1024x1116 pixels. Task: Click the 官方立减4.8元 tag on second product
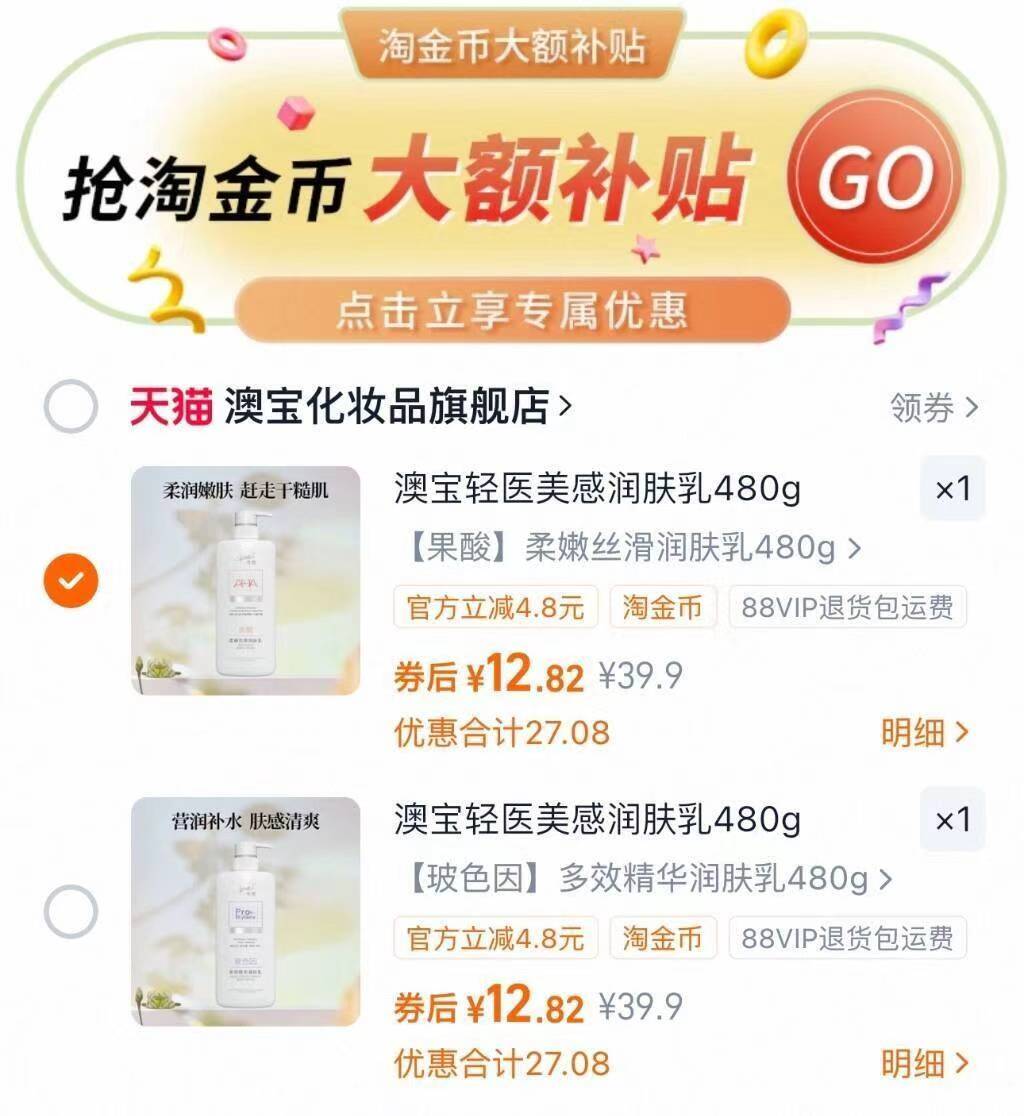pyautogui.click(x=492, y=938)
